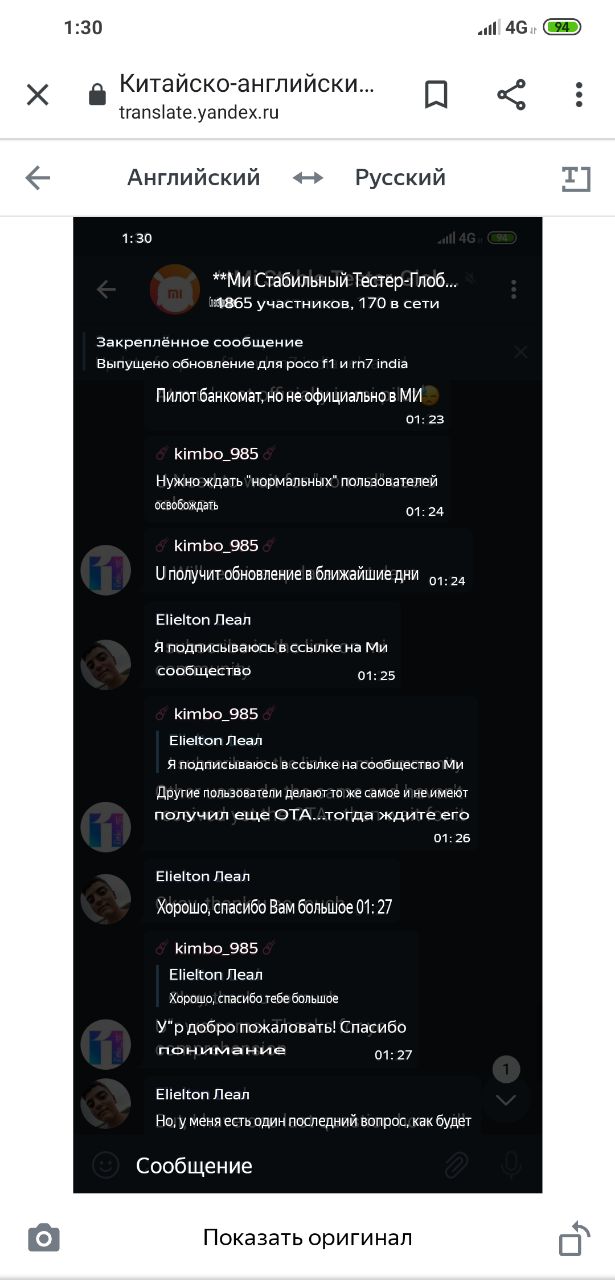Viewport: 615px width, 1280px height.
Task: Swap translation languages
Action: pyautogui.click(x=308, y=178)
